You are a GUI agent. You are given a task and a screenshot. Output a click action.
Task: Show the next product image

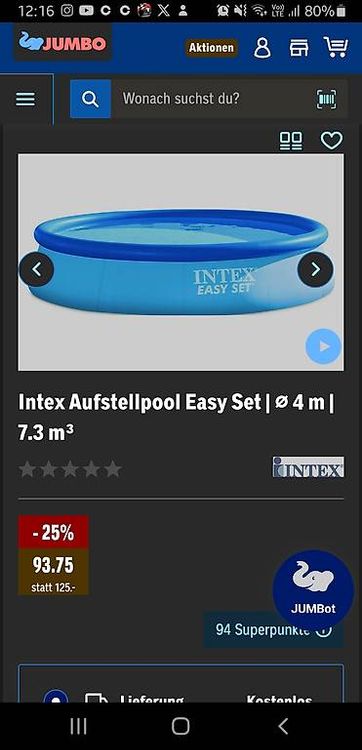315,269
